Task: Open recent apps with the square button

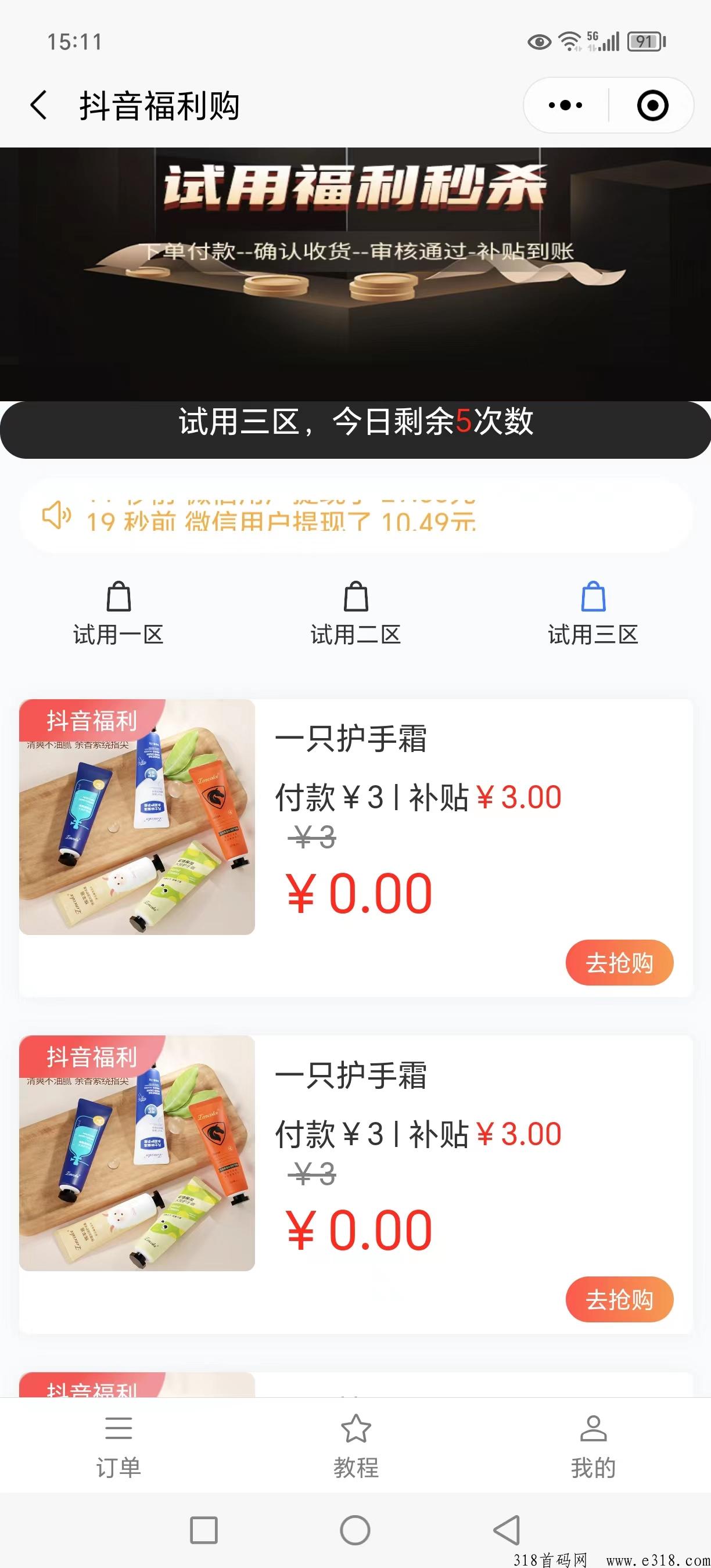Action: point(203,1530)
